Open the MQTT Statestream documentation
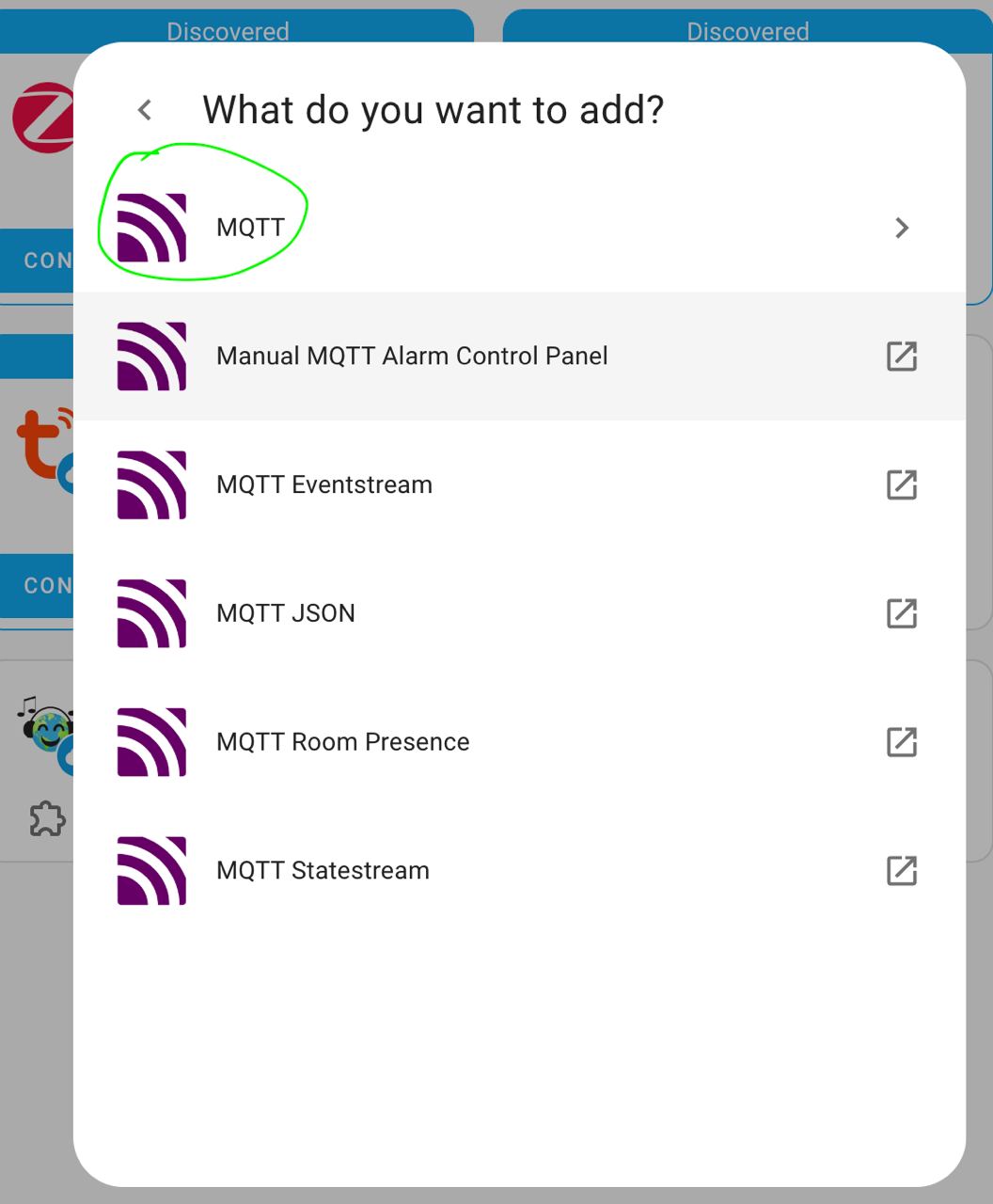The image size is (993, 1204). point(901,871)
